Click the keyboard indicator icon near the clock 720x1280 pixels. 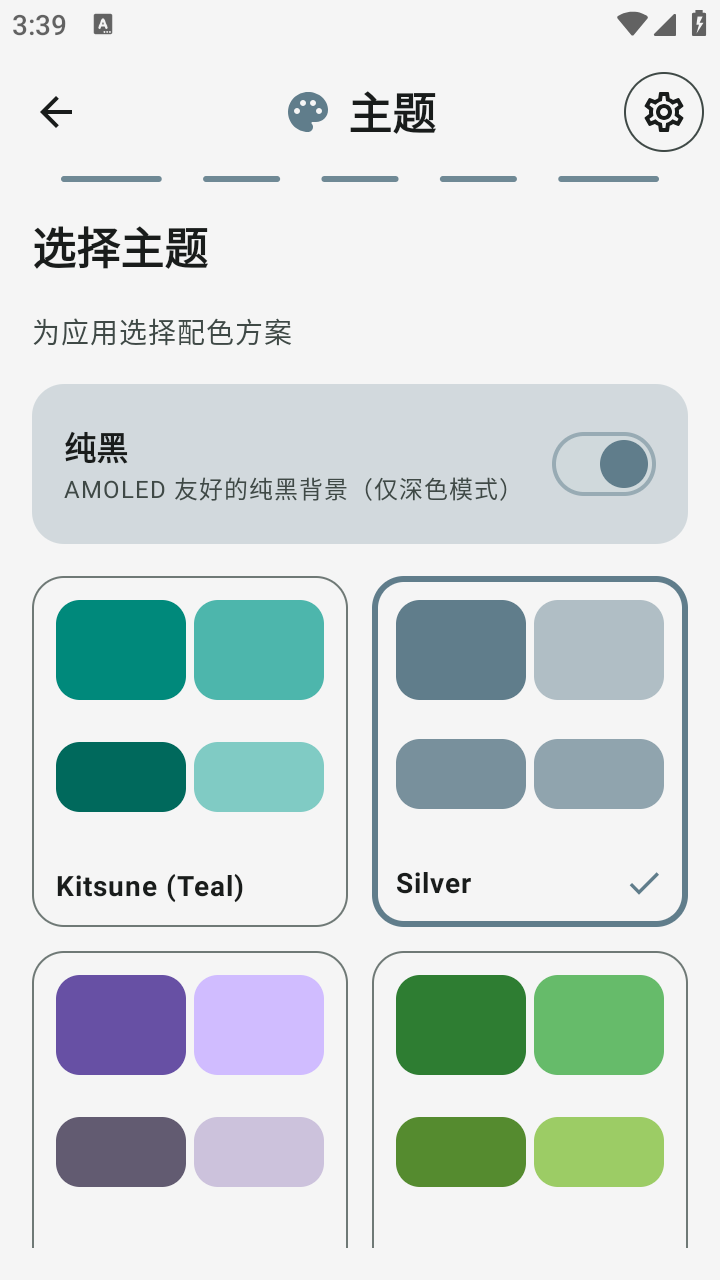point(104,25)
